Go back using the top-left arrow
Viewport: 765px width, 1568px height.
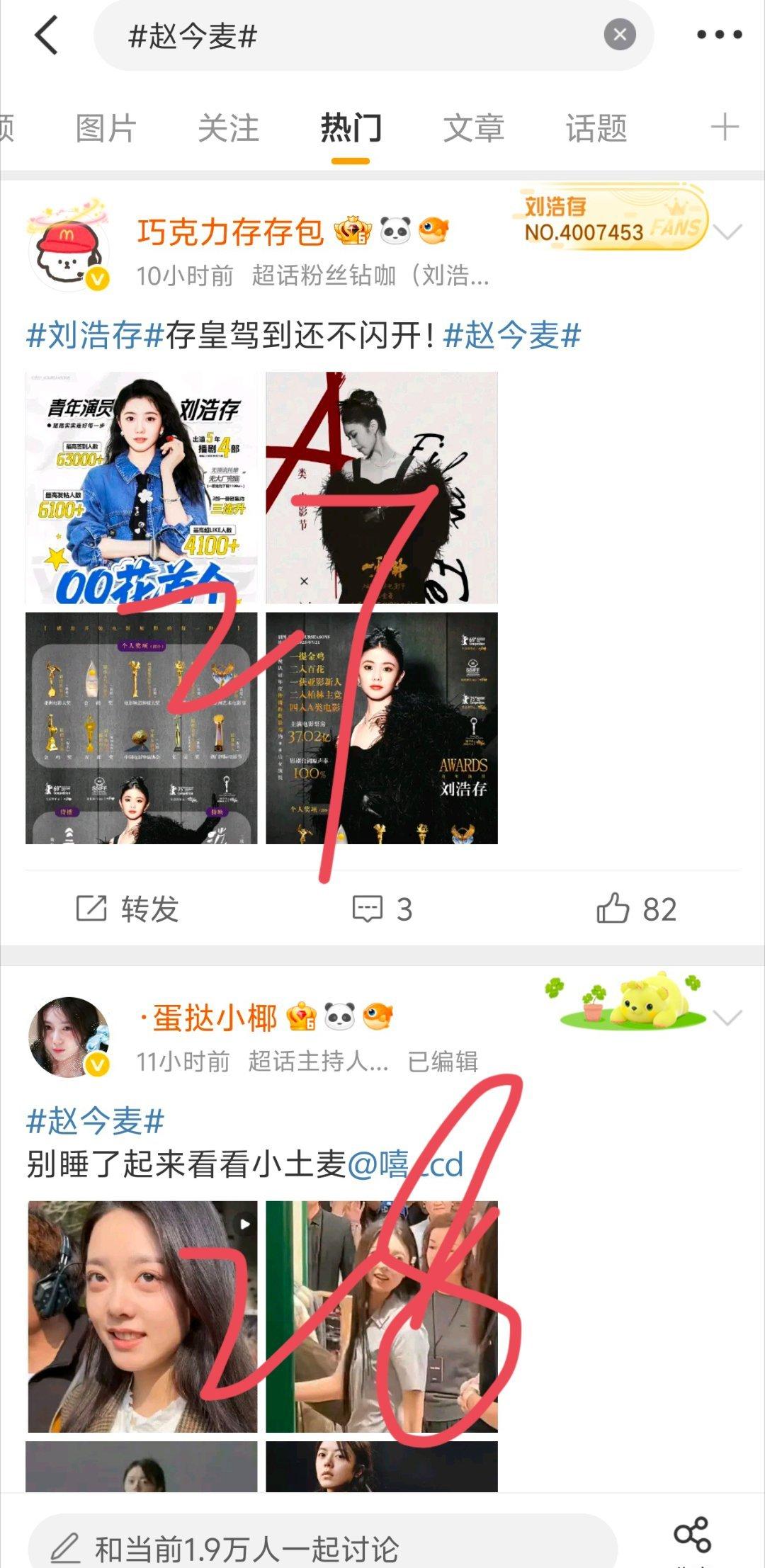coord(47,35)
